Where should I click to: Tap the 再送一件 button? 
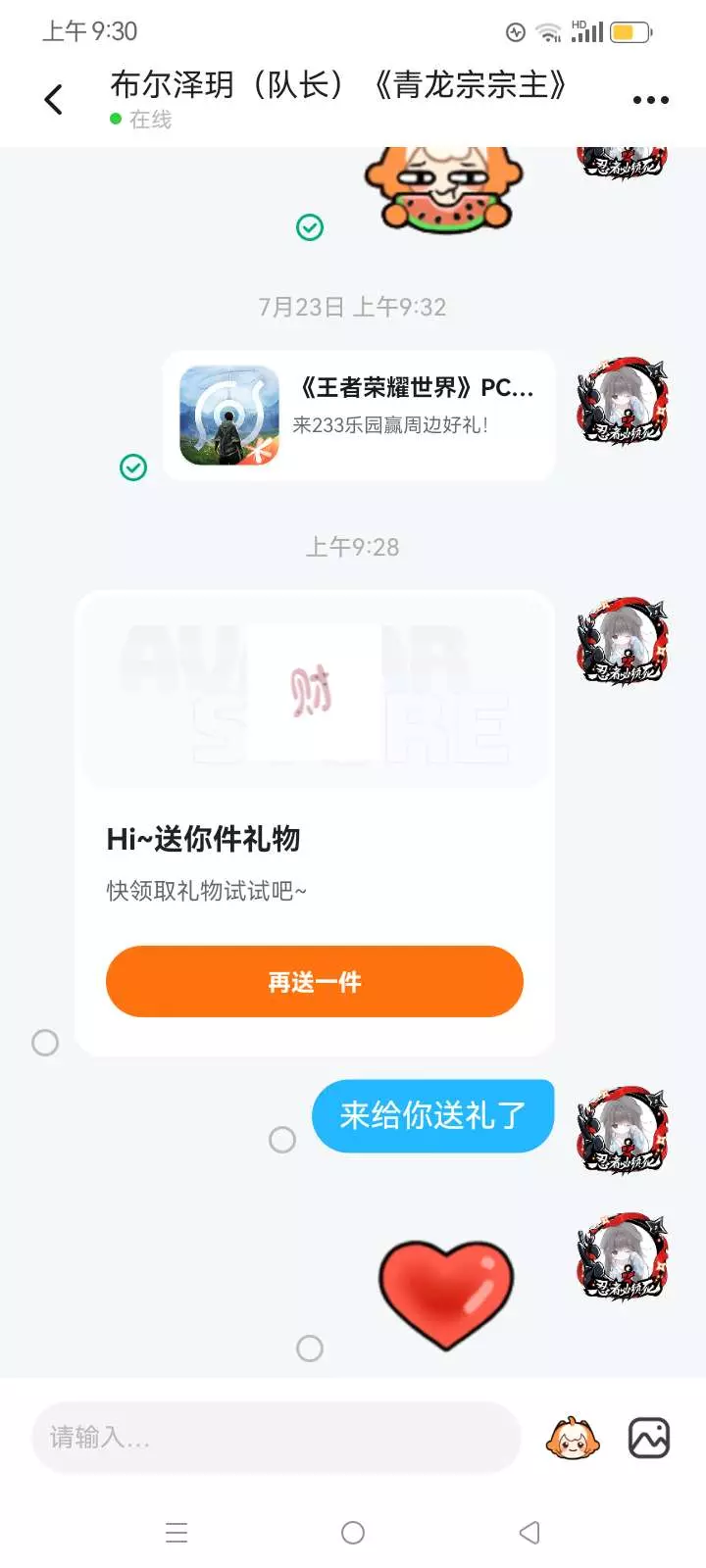point(315,981)
